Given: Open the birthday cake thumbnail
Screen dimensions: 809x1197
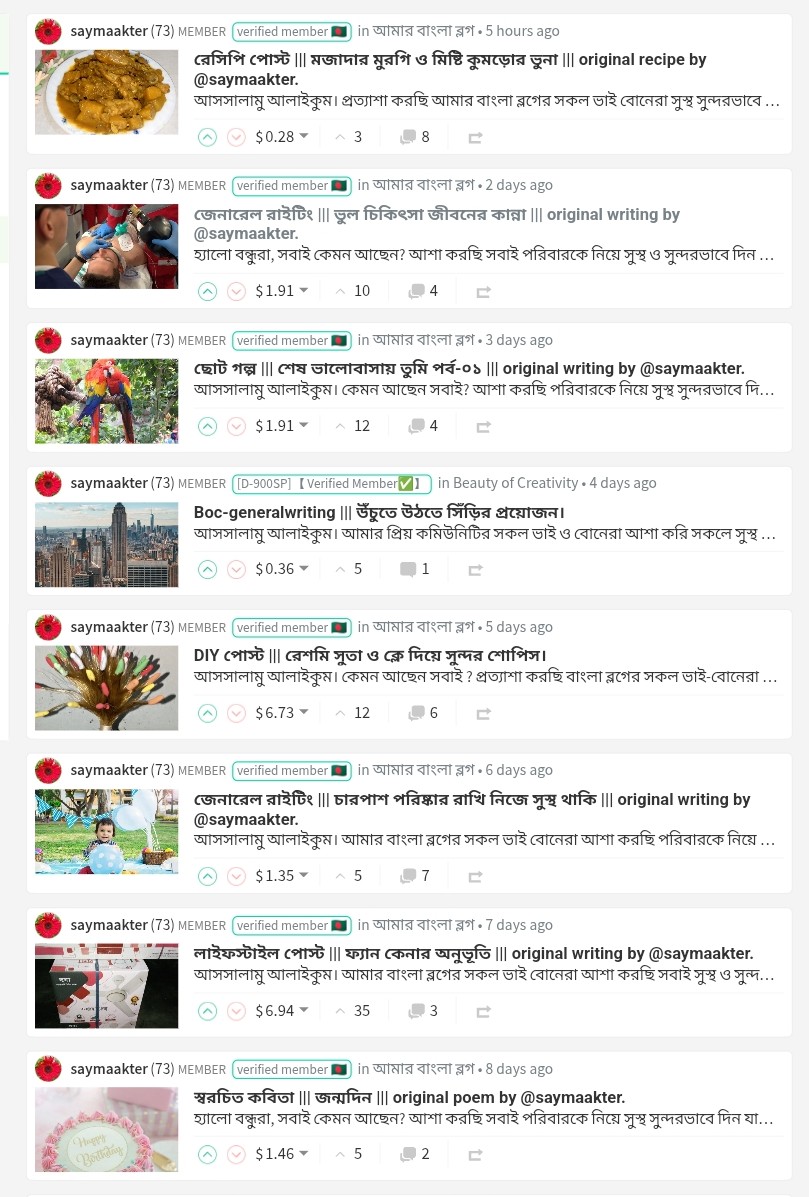Looking at the screenshot, I should 107,1130.
